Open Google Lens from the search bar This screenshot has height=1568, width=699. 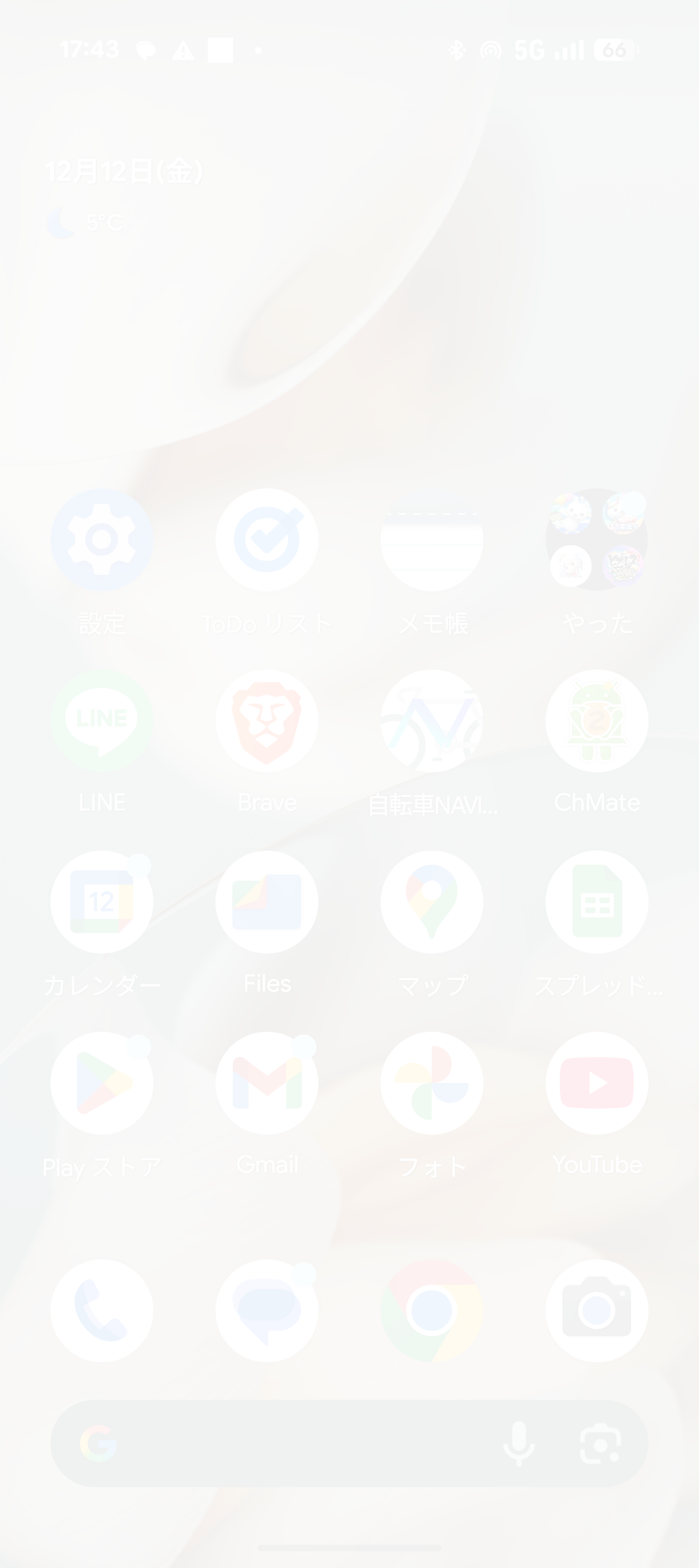point(600,1443)
